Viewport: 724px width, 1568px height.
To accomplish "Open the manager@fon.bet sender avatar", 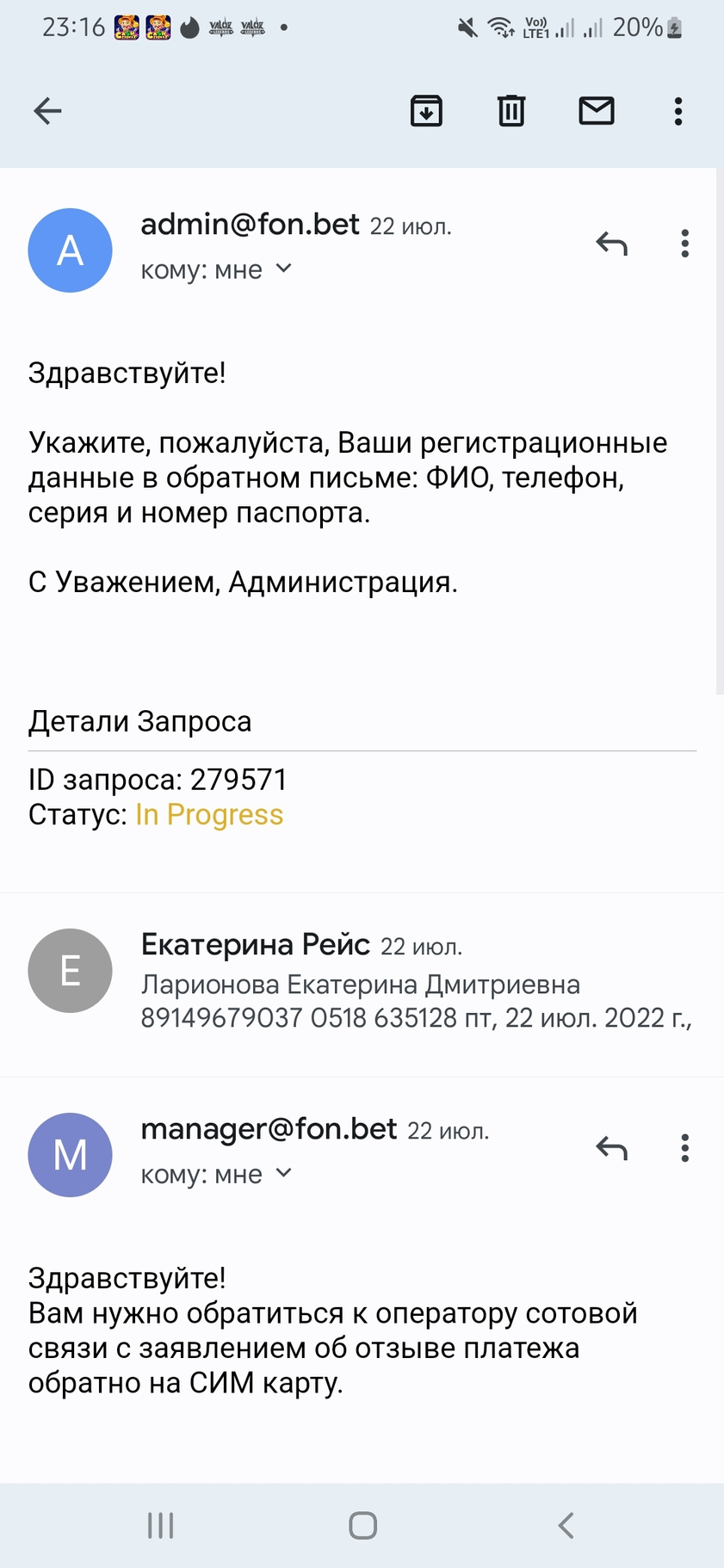I will pyautogui.click(x=71, y=1155).
